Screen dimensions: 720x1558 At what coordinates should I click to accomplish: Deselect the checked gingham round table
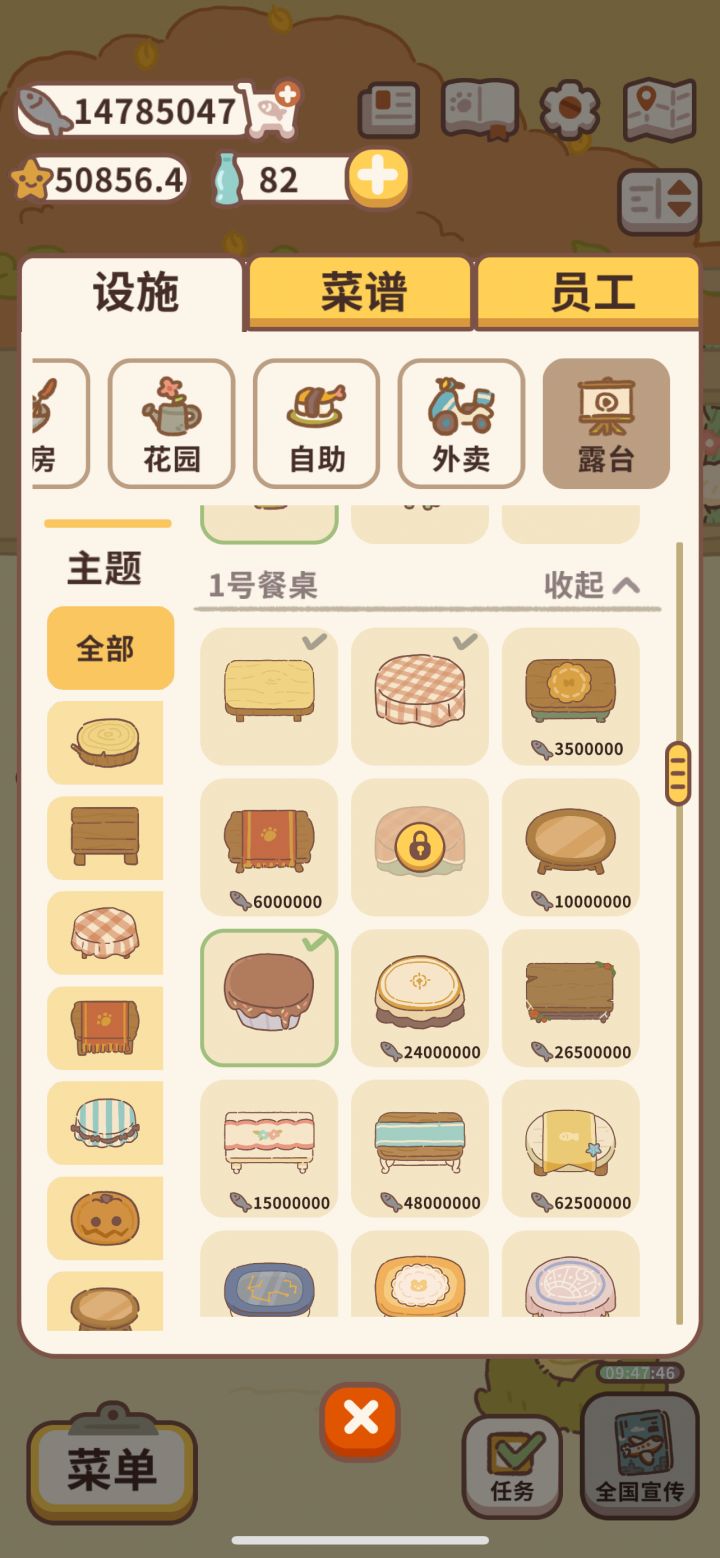click(x=419, y=695)
